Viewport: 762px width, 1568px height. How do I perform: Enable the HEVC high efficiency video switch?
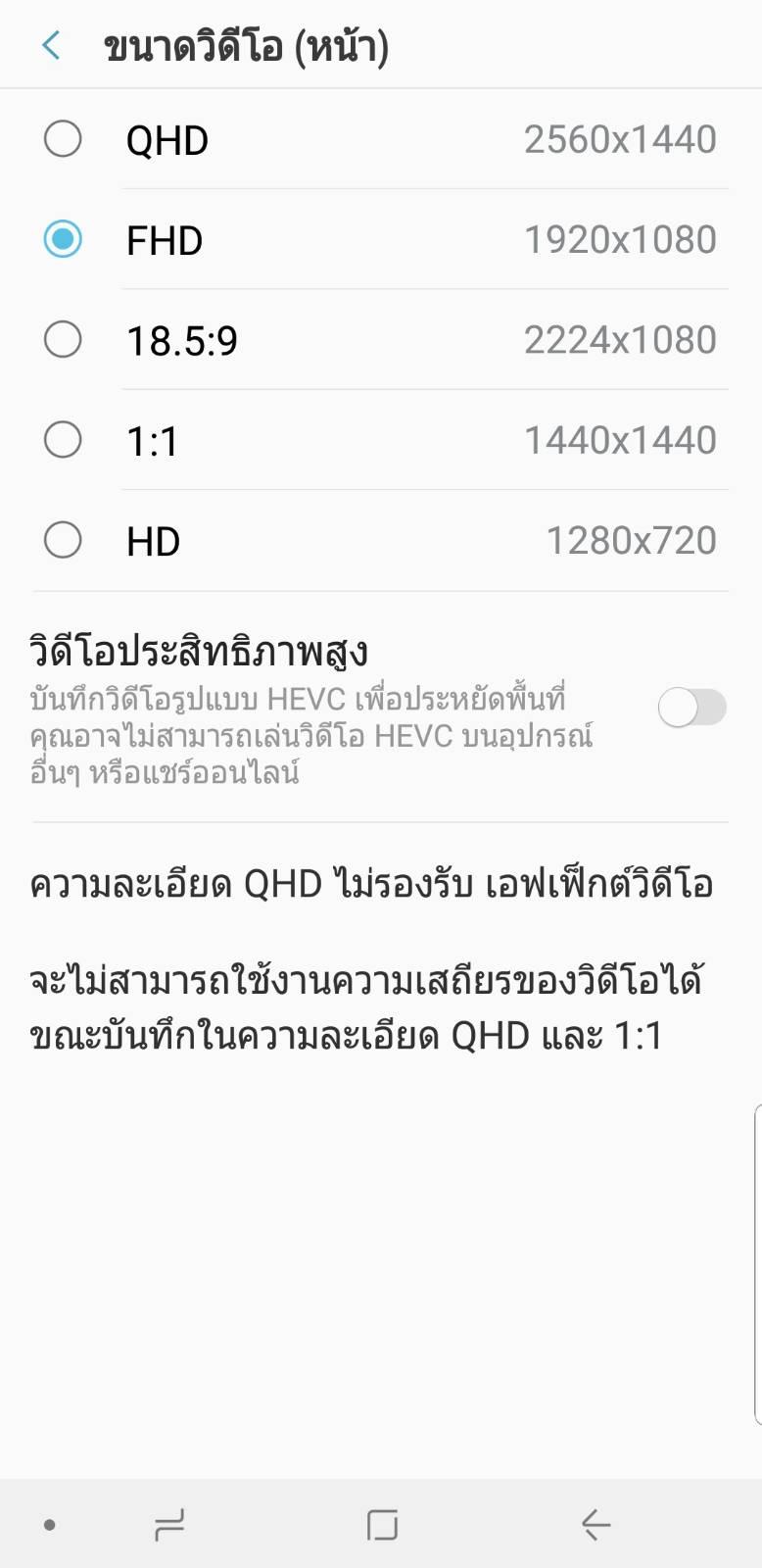coord(692,707)
